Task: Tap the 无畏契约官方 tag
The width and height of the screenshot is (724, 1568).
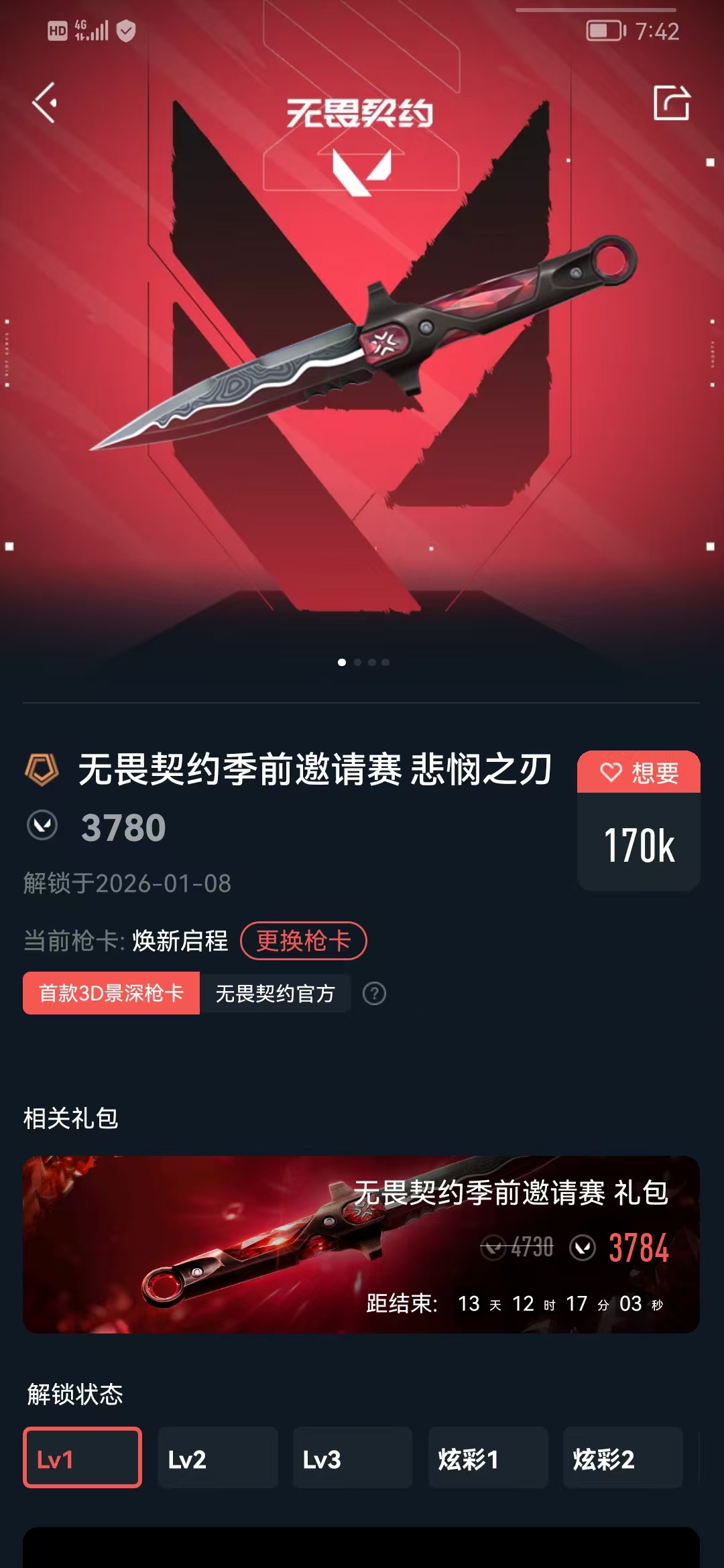Action: (275, 993)
